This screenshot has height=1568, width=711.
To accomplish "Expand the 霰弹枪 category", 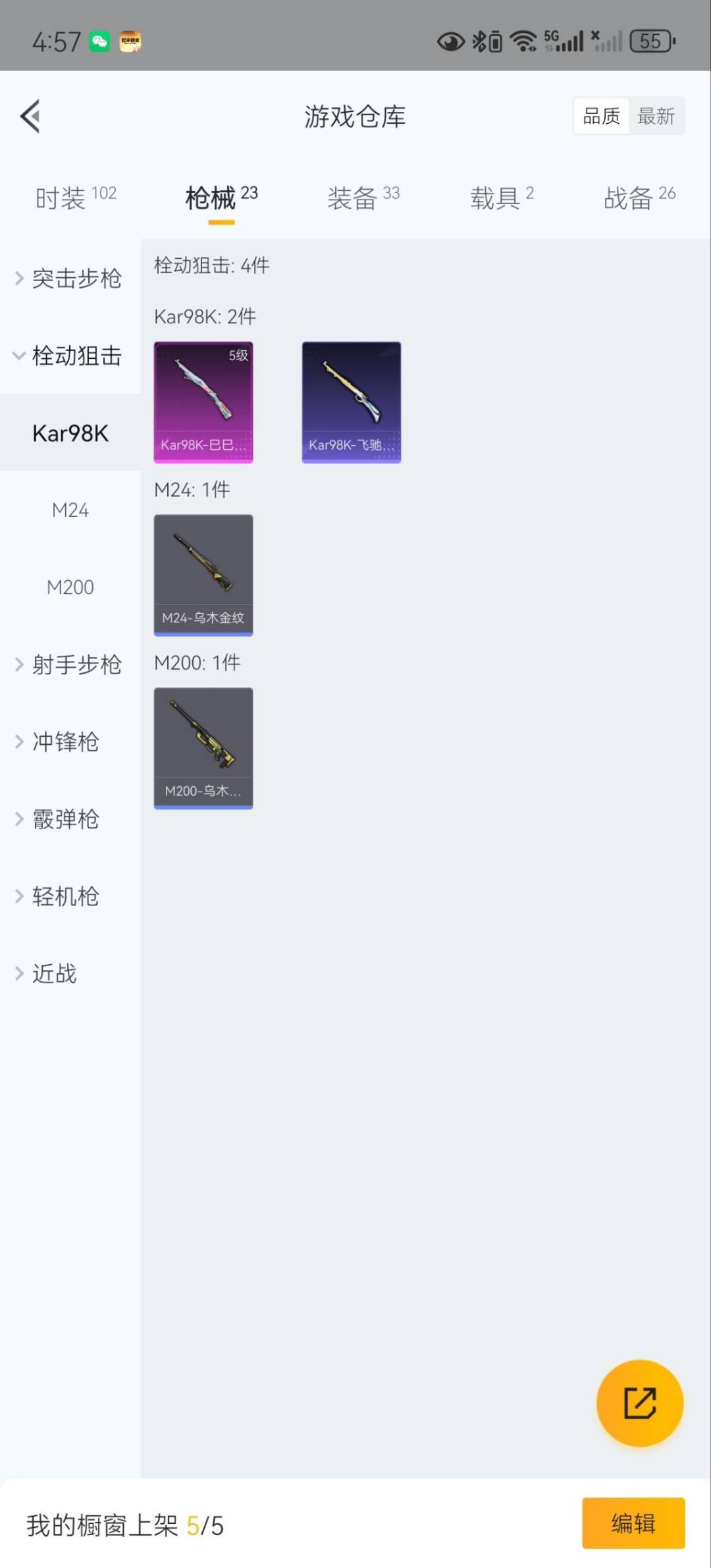I will 66,819.
